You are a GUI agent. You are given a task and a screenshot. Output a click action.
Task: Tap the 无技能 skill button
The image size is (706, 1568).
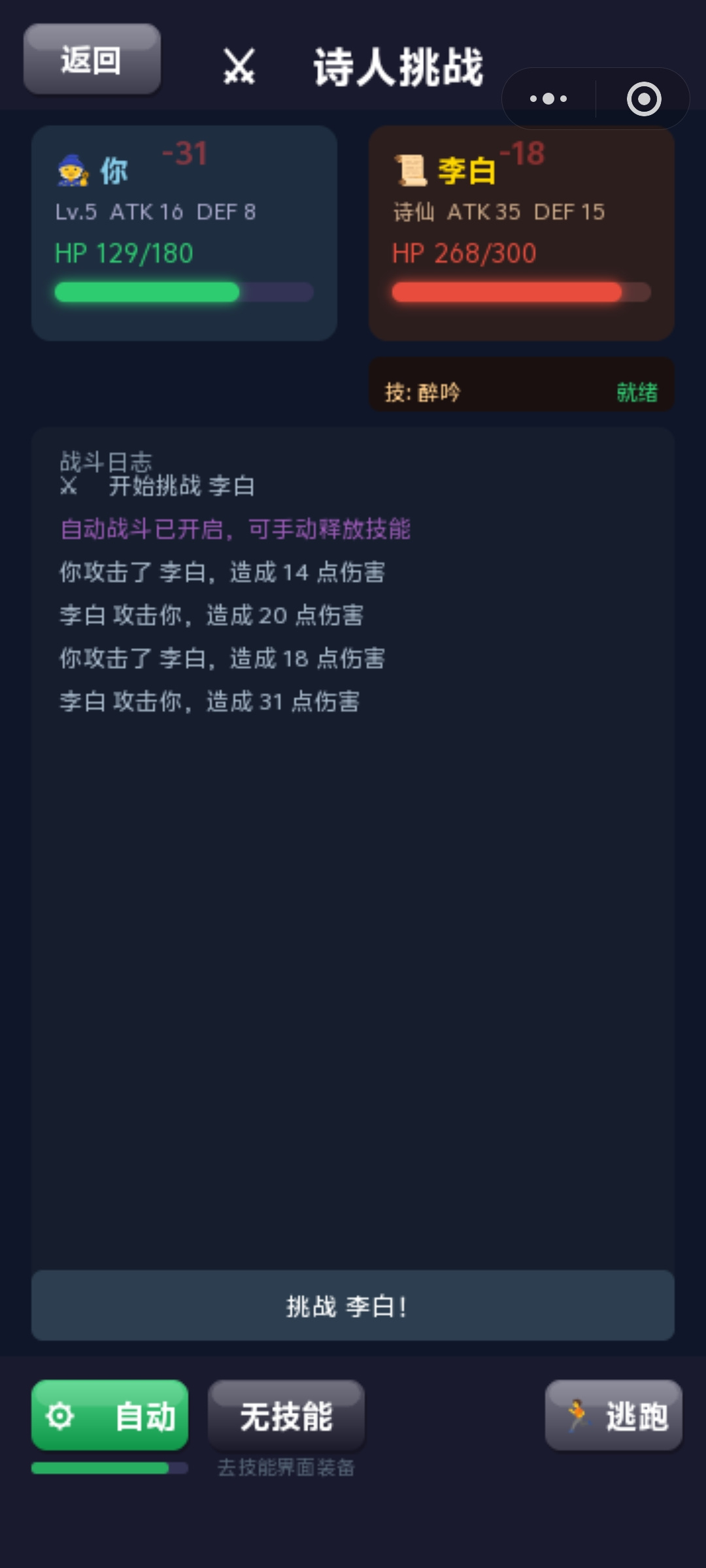coord(286,1415)
